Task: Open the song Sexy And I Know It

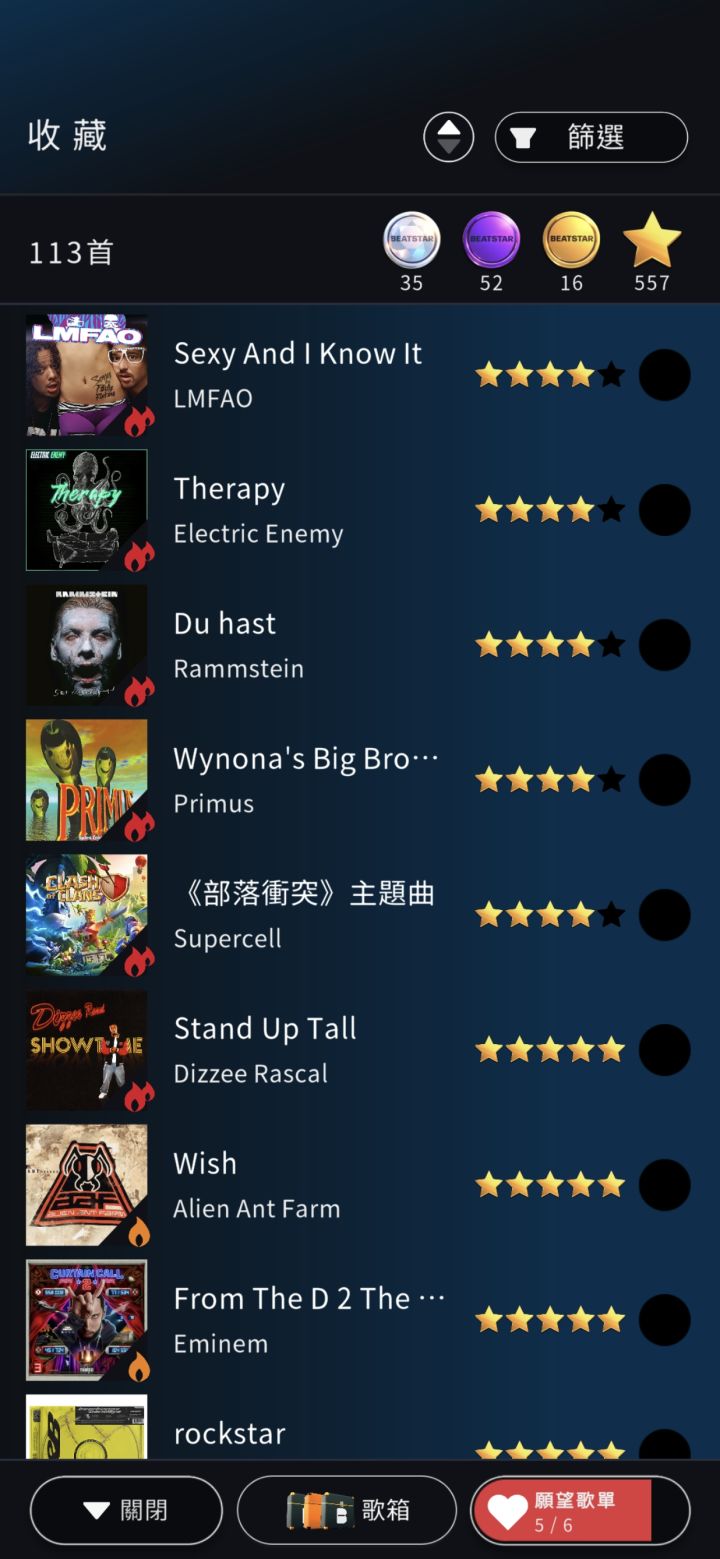Action: point(297,374)
